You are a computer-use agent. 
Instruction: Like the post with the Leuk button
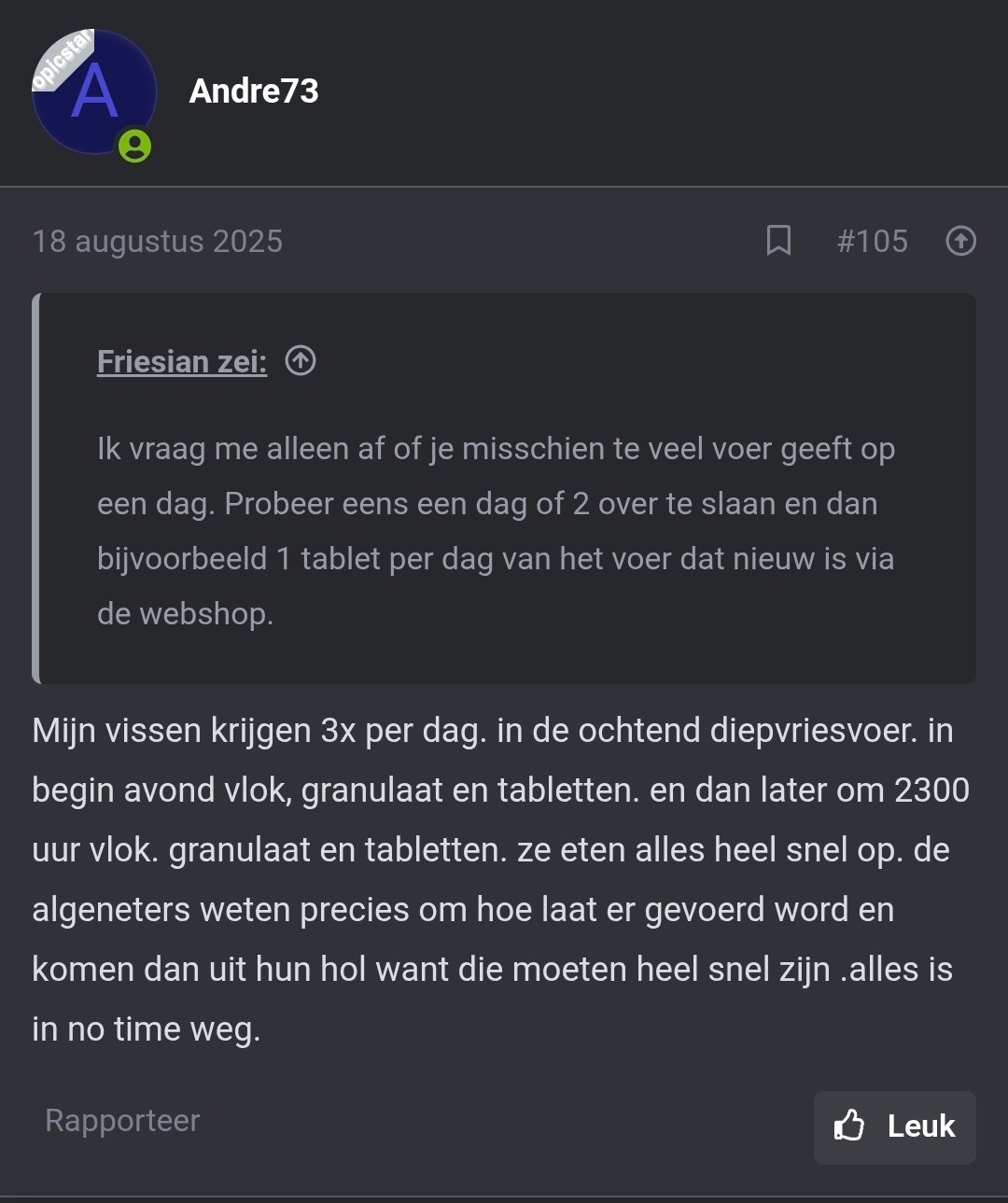pos(894,1126)
